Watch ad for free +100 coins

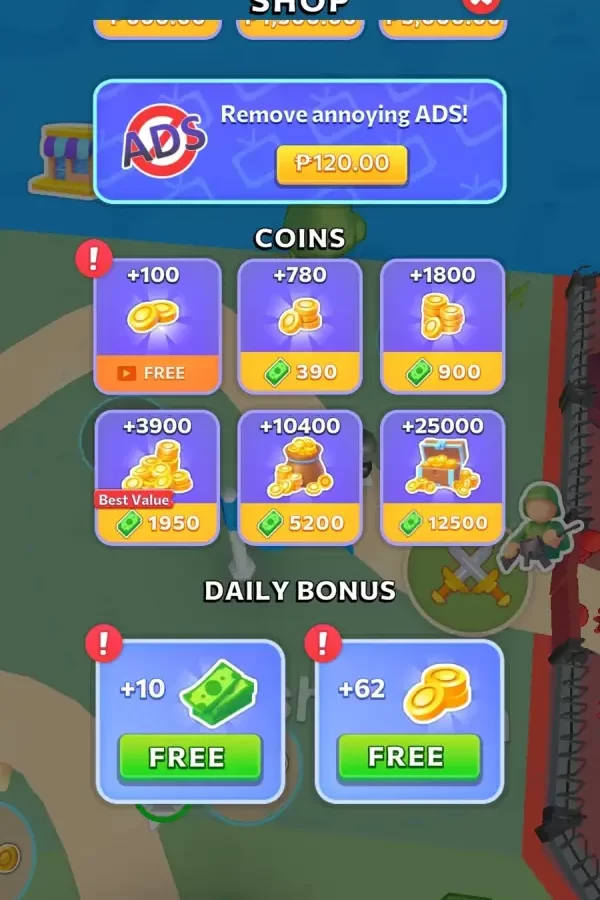(x=157, y=372)
